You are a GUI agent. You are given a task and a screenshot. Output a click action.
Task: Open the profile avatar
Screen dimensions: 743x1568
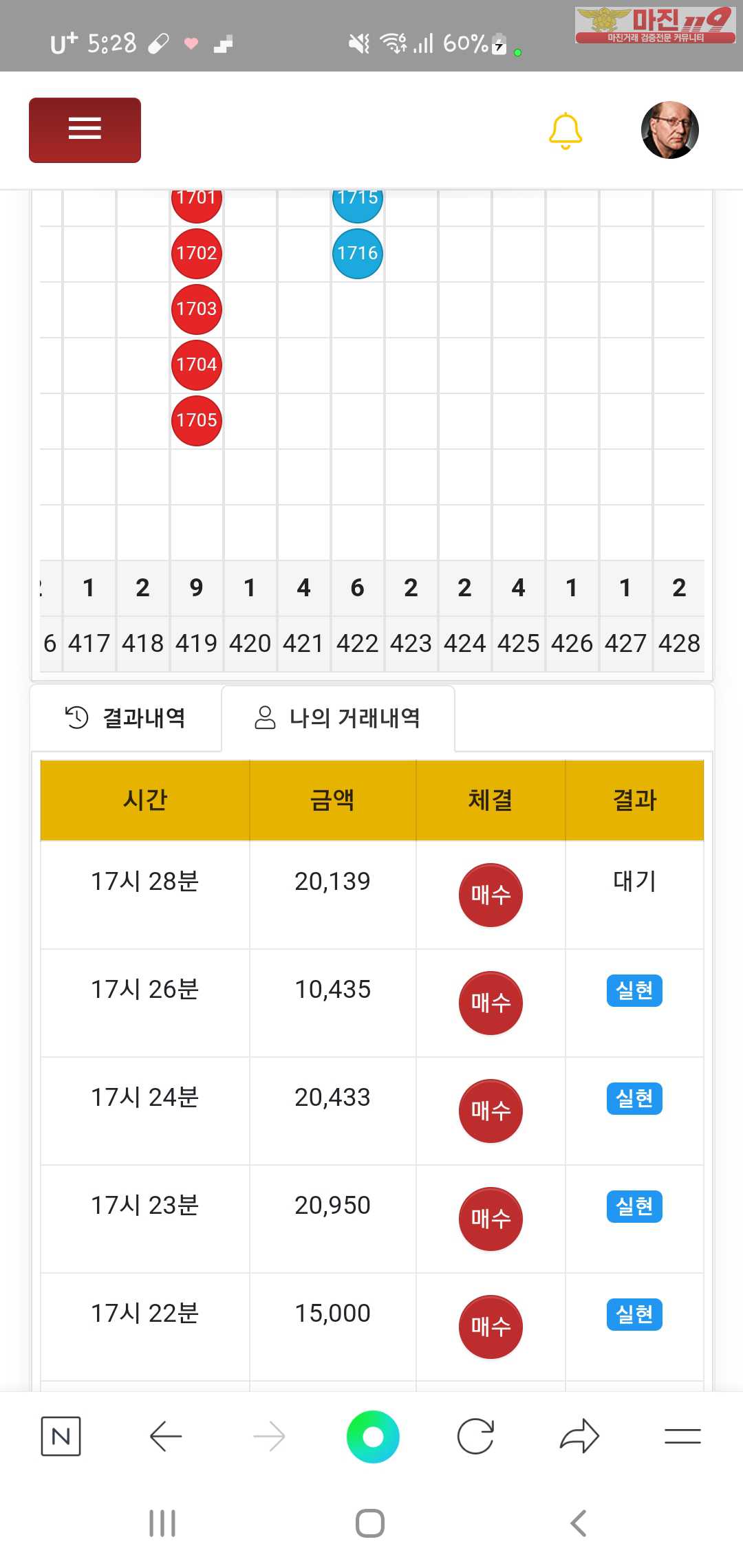tap(669, 130)
